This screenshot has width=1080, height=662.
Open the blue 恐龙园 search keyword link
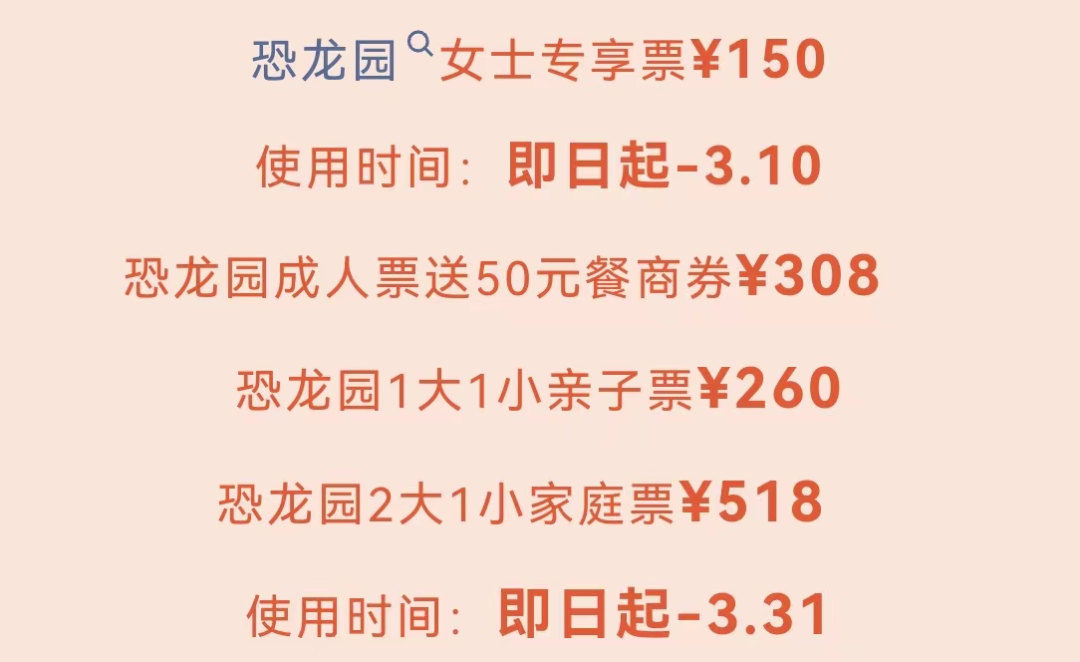click(x=326, y=60)
